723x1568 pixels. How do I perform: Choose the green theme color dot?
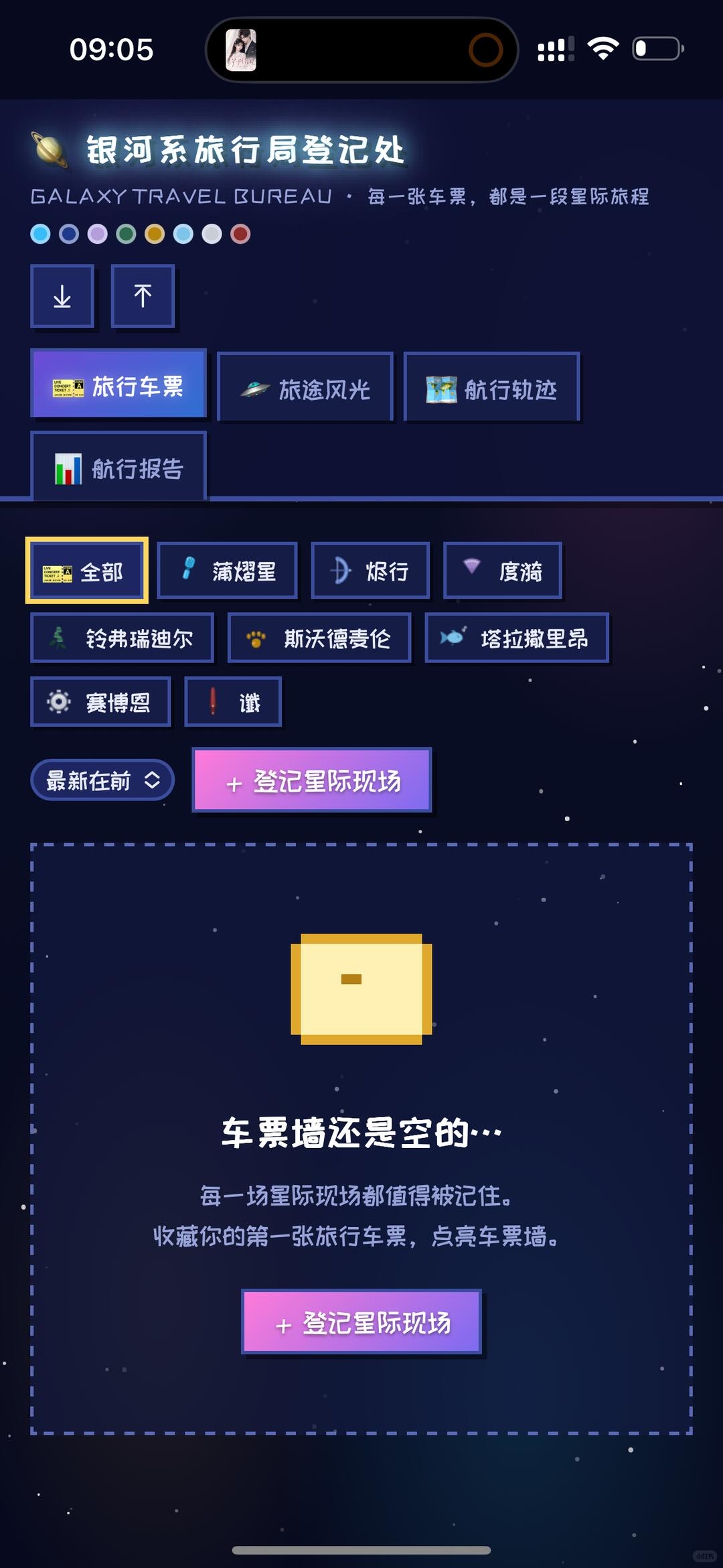126,234
